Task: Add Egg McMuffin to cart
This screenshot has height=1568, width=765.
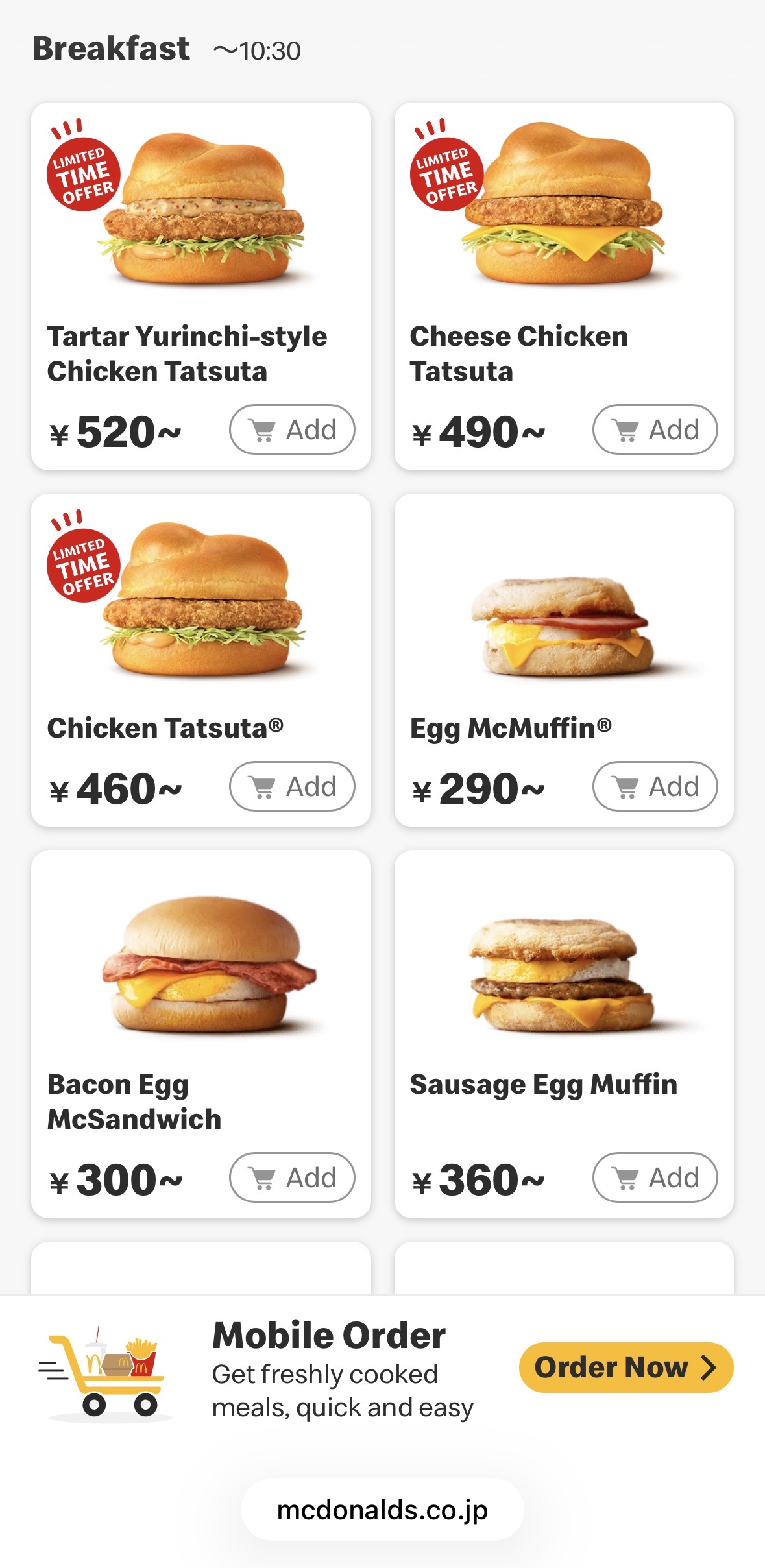Action: [x=655, y=786]
